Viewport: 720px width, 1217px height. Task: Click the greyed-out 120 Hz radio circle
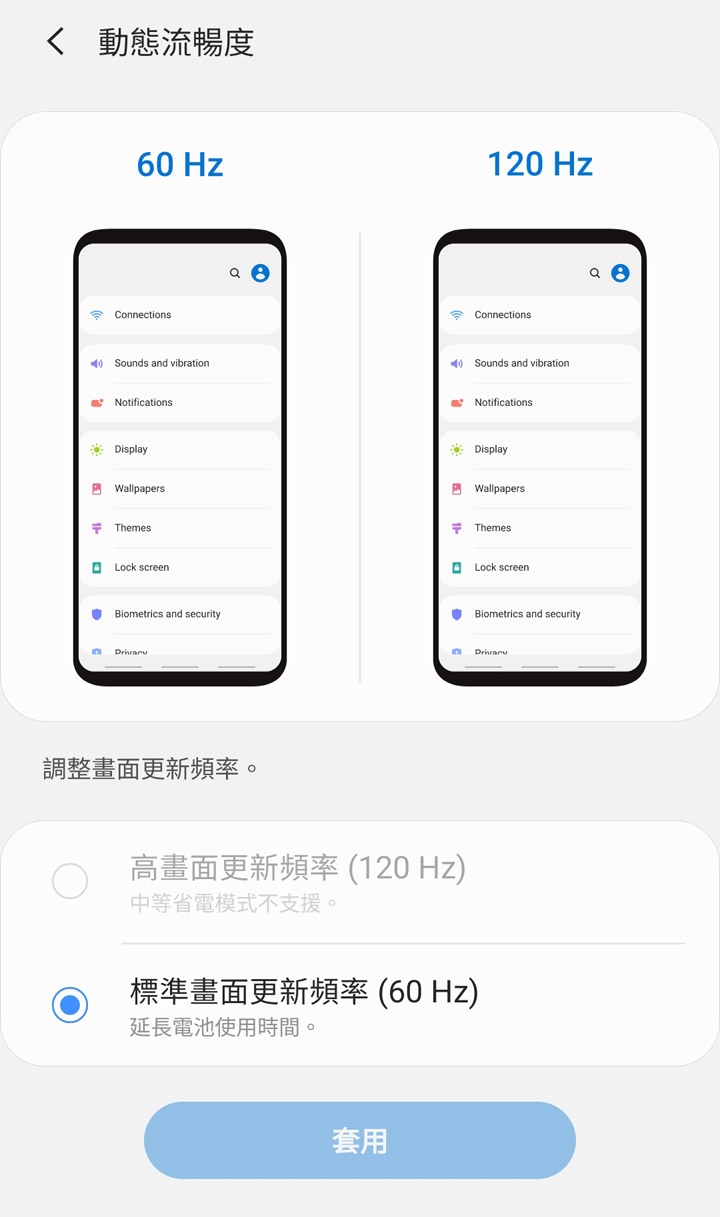click(x=70, y=881)
